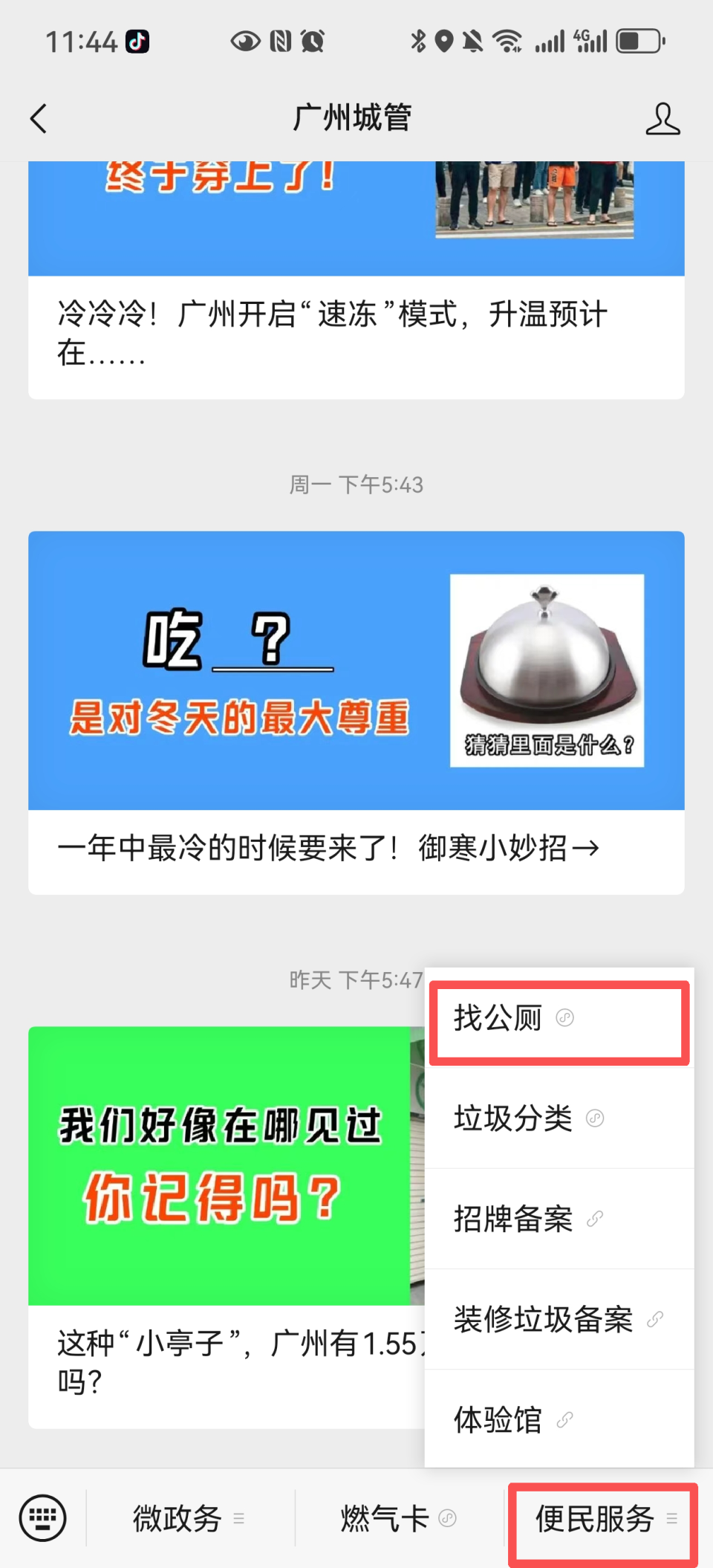
Task: Click the link icon next to 燃气卡
Action: pos(446,1519)
